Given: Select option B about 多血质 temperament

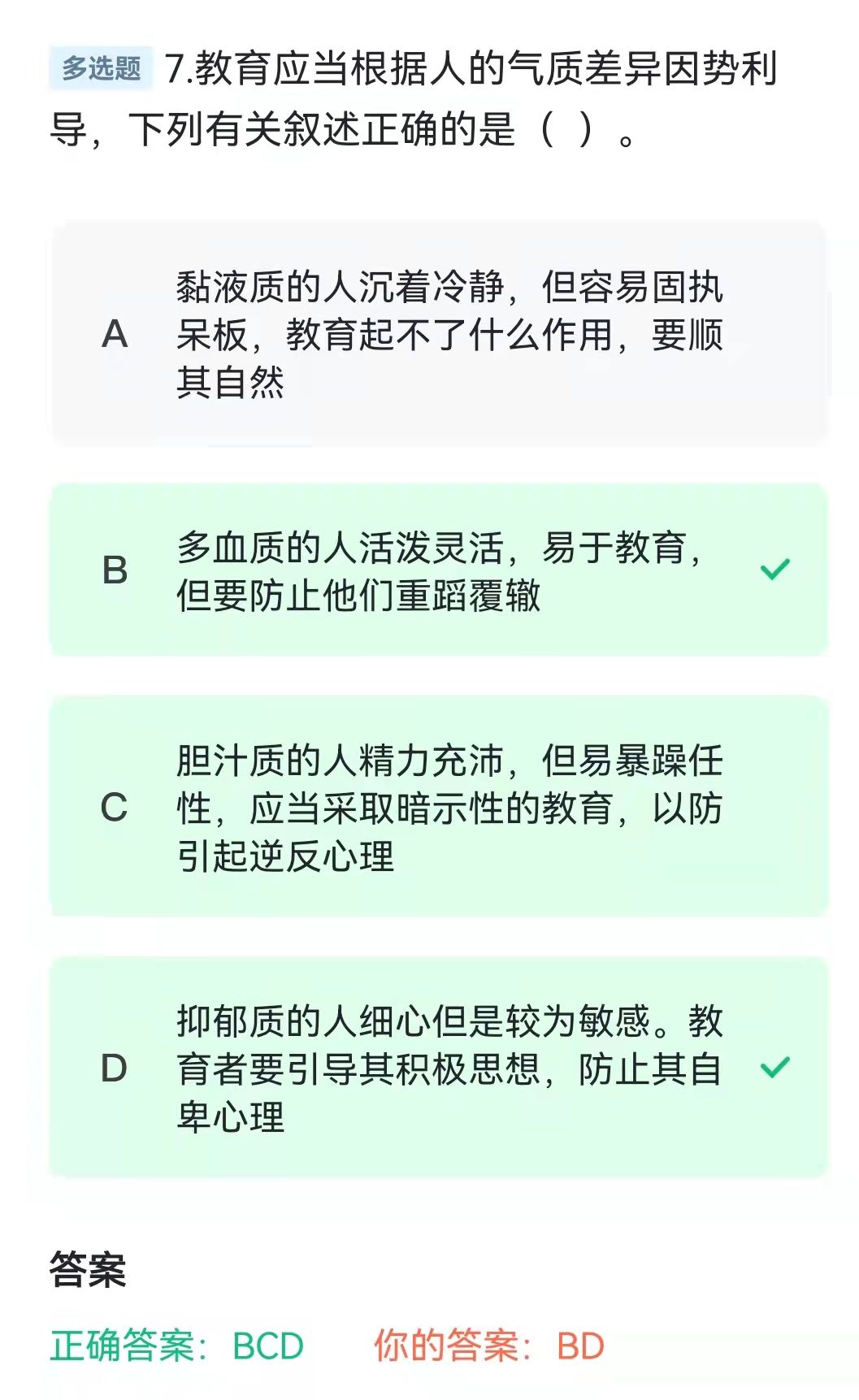Looking at the screenshot, I should tap(439, 570).
